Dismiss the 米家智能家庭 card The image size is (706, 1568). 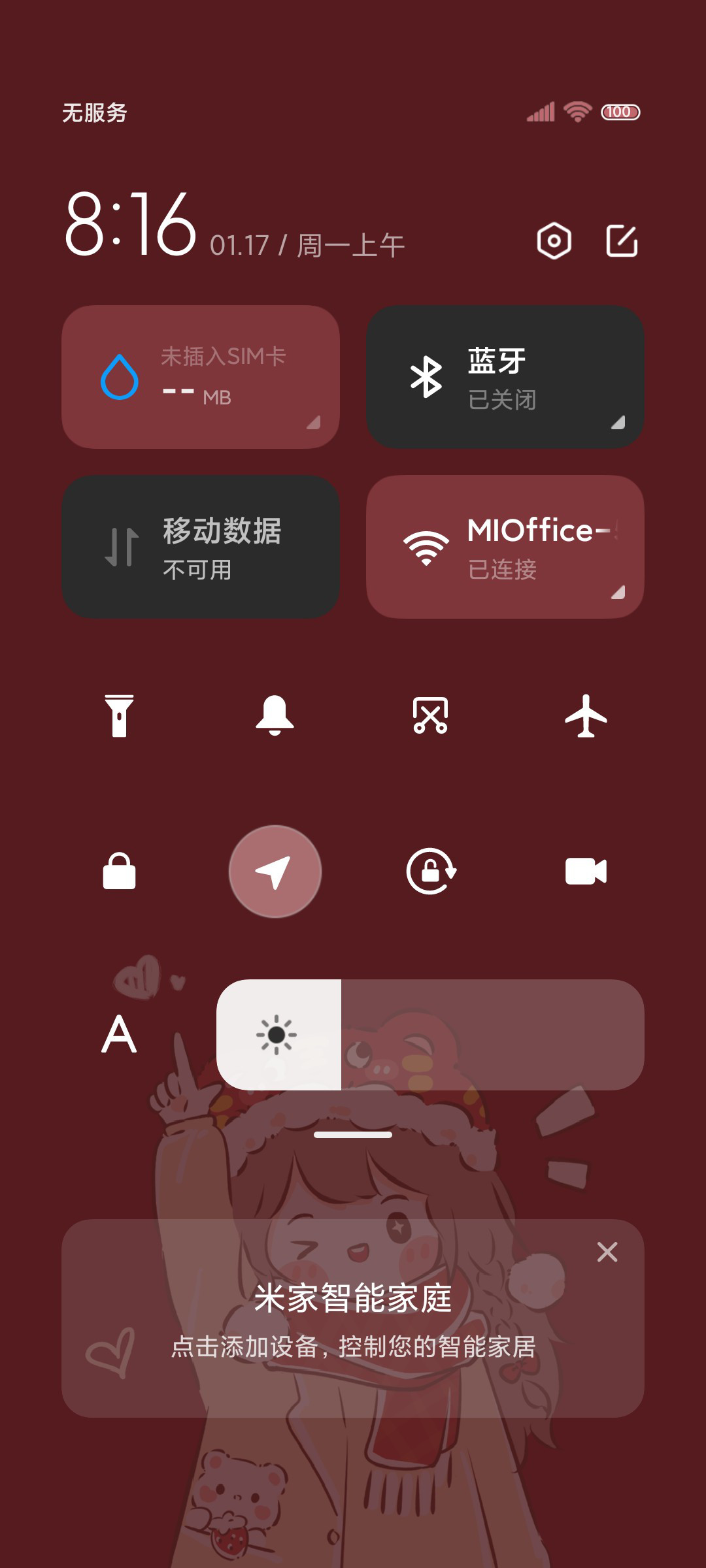(x=607, y=1252)
